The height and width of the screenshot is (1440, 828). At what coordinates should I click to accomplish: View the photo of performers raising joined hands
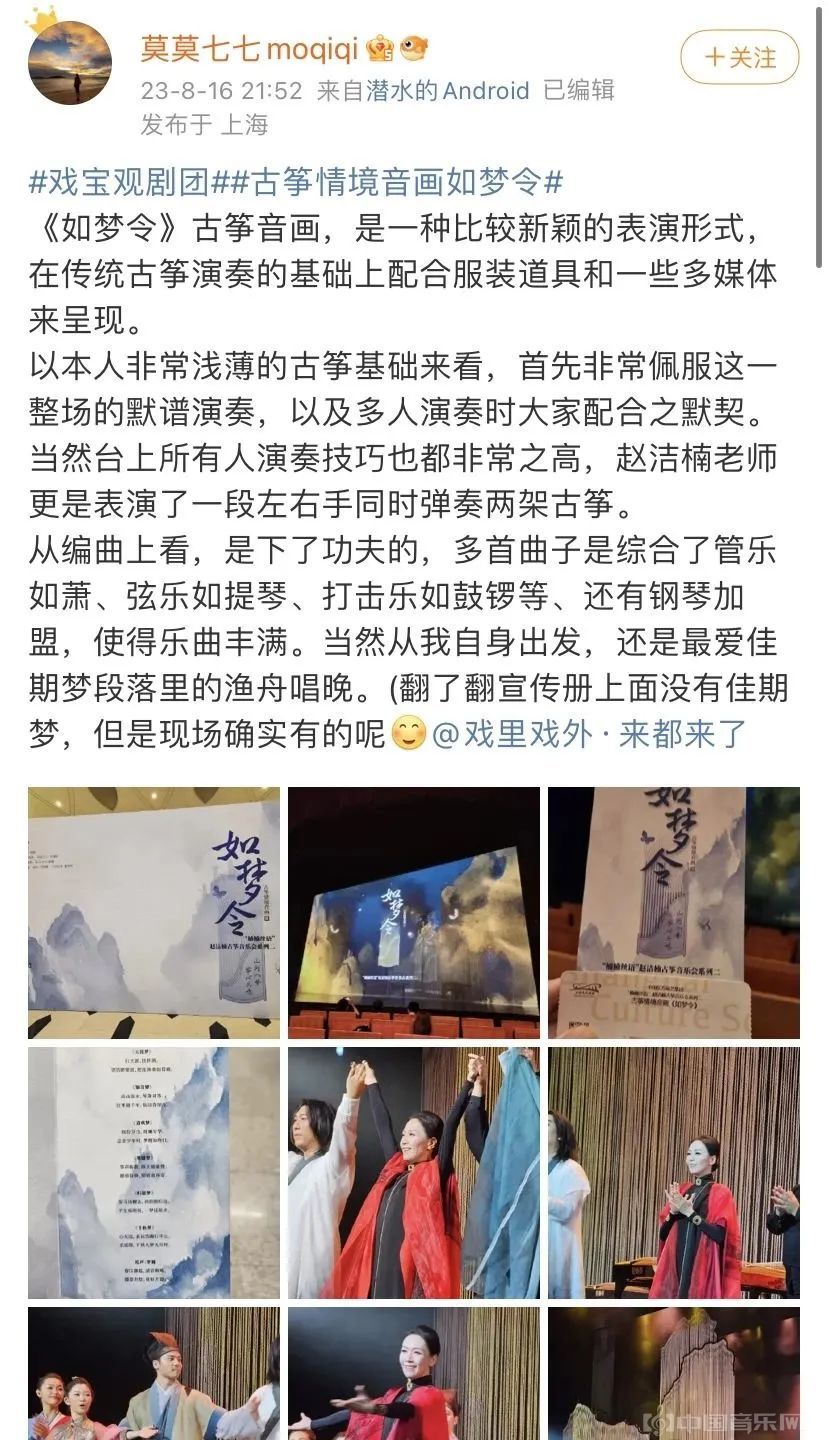[x=414, y=1172]
